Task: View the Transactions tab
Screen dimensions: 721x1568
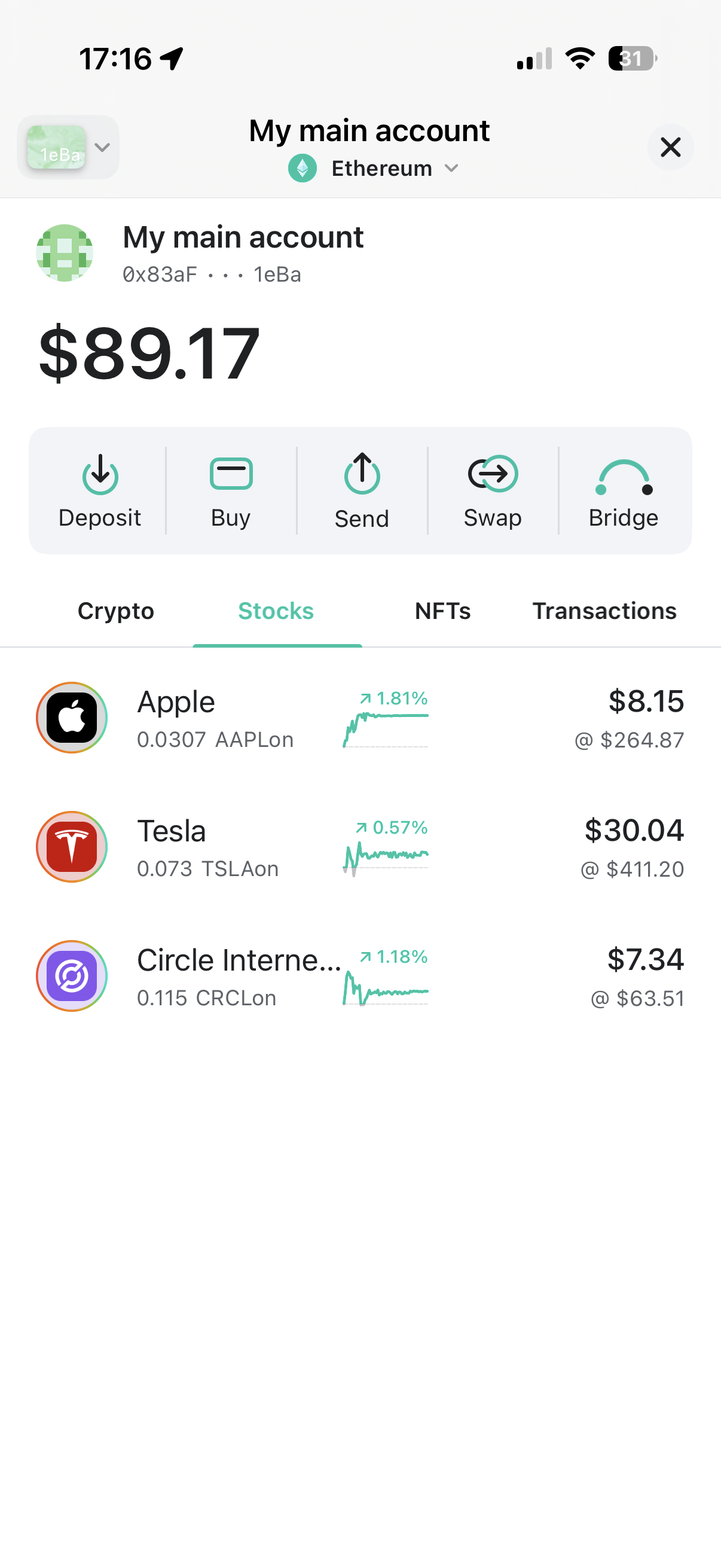Action: click(604, 611)
